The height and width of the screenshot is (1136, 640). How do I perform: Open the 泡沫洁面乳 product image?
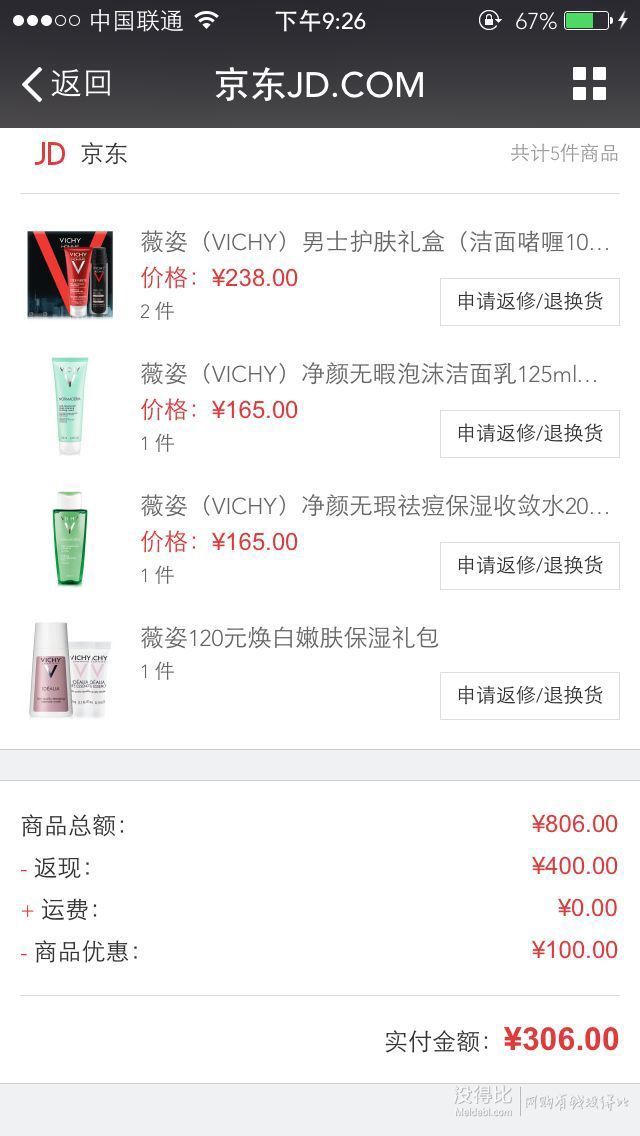pos(70,405)
